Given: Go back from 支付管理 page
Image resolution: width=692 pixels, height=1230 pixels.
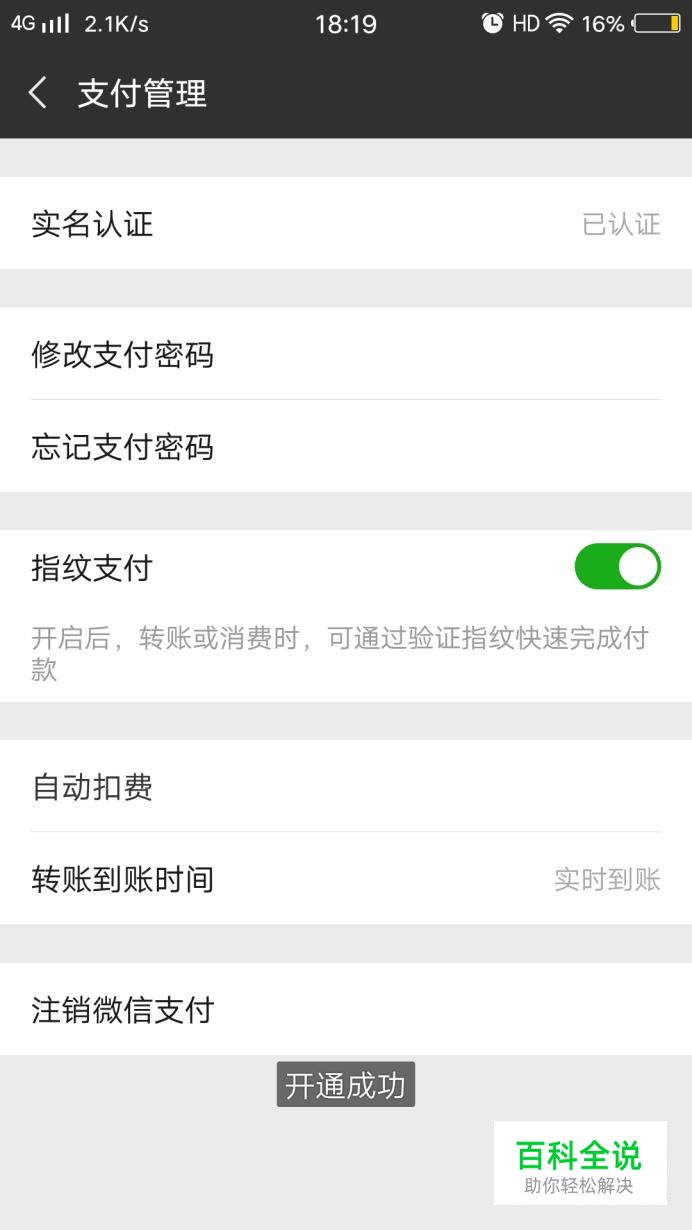Looking at the screenshot, I should point(38,93).
